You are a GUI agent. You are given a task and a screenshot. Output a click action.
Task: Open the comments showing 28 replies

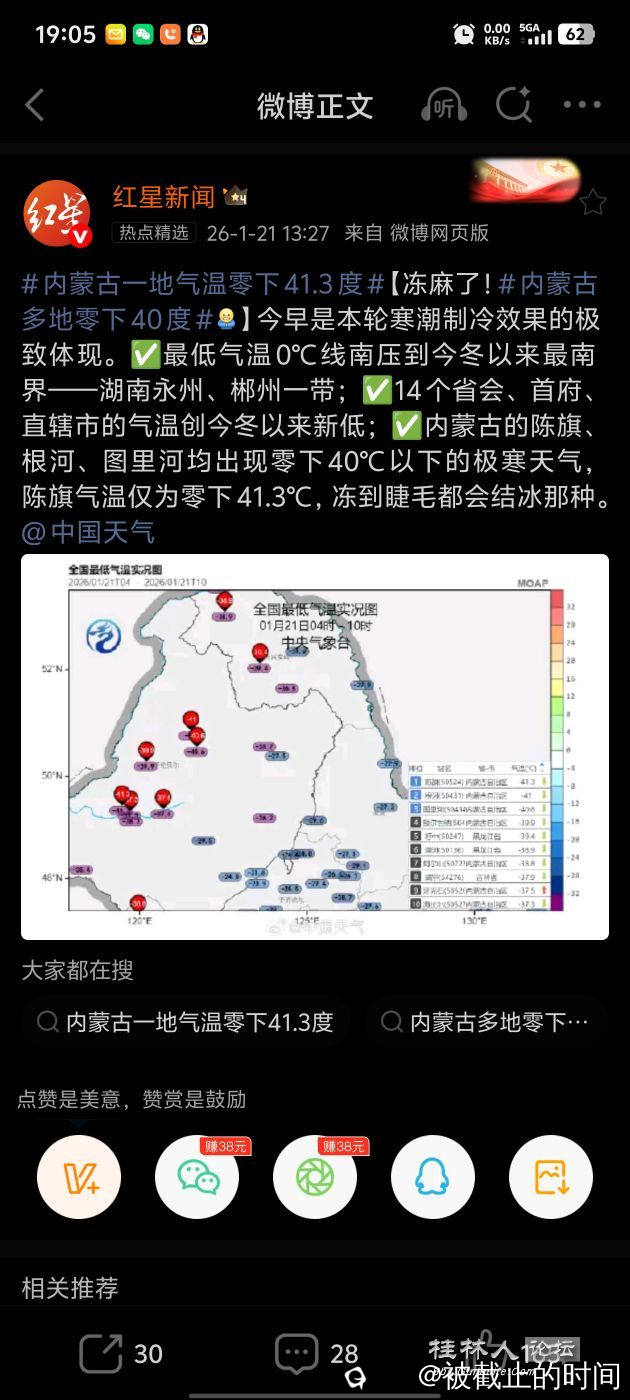[x=316, y=1354]
